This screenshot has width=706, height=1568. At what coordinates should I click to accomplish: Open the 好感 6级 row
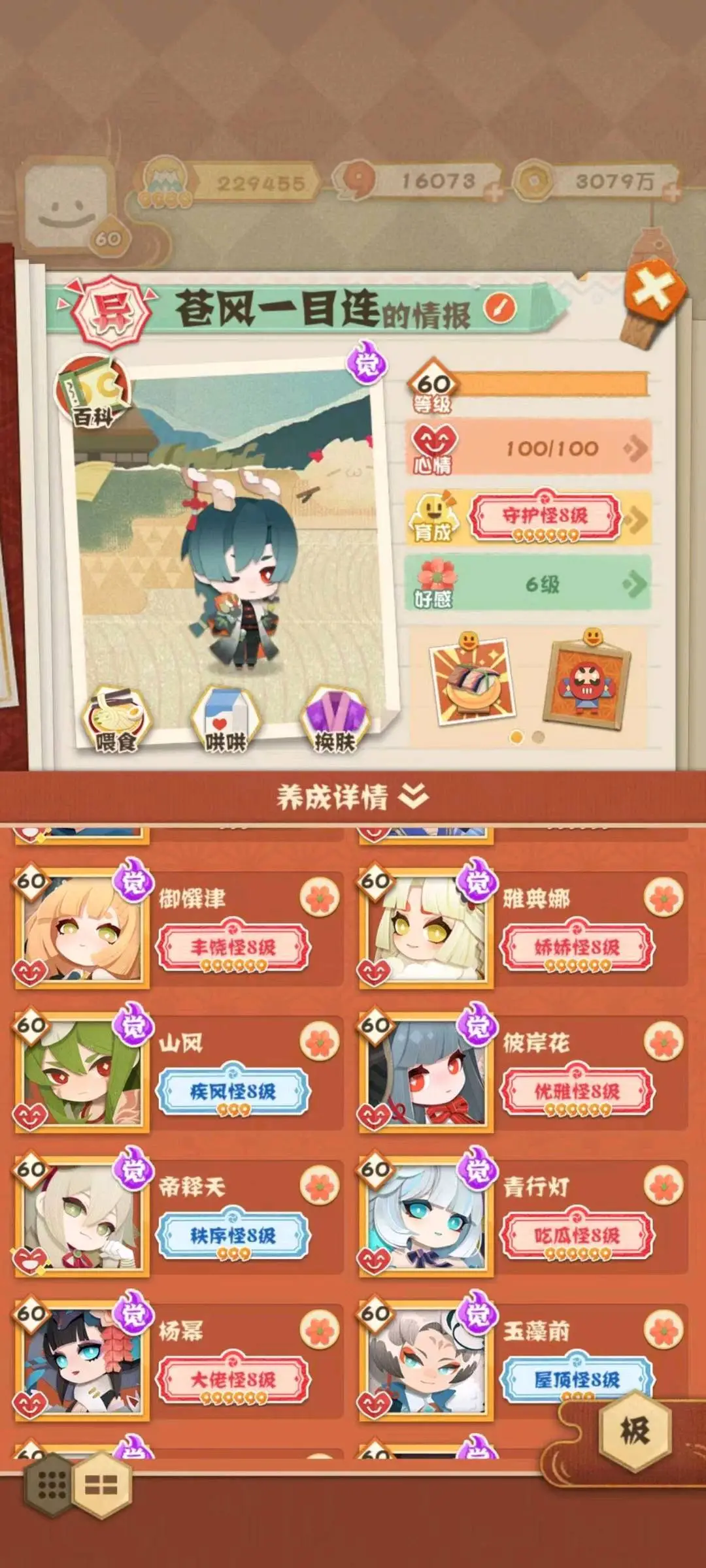529,583
